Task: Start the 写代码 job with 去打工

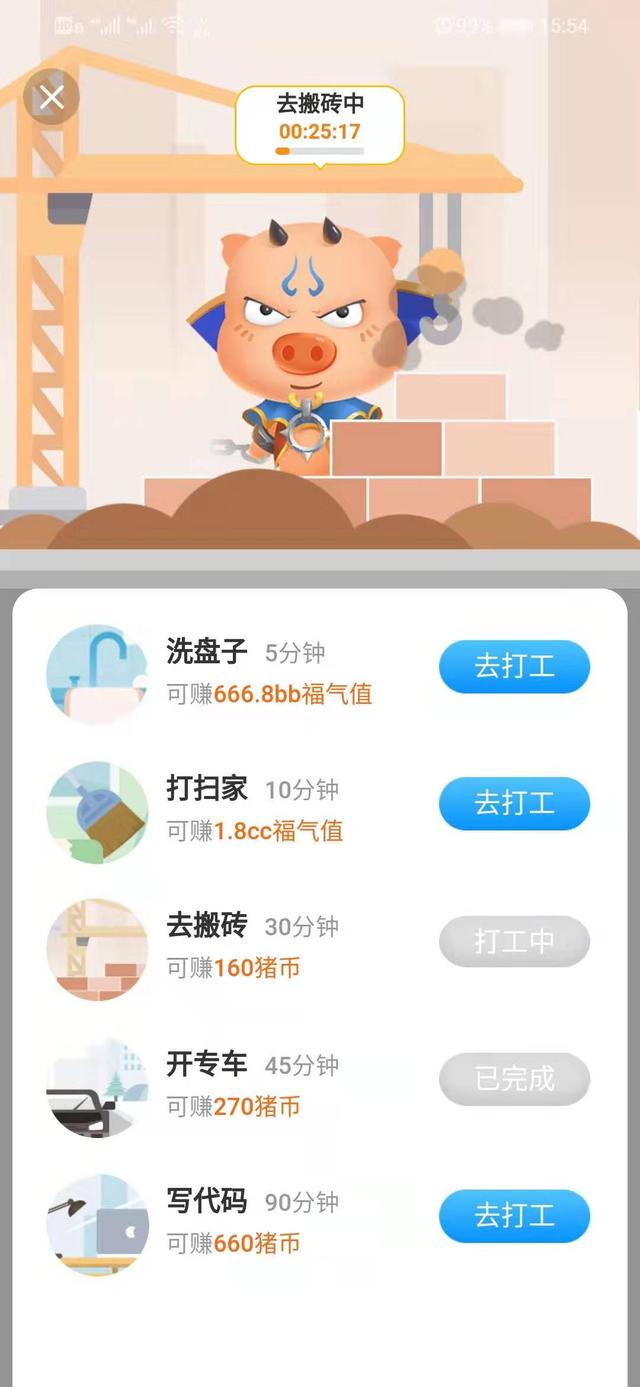Action: point(514,1216)
